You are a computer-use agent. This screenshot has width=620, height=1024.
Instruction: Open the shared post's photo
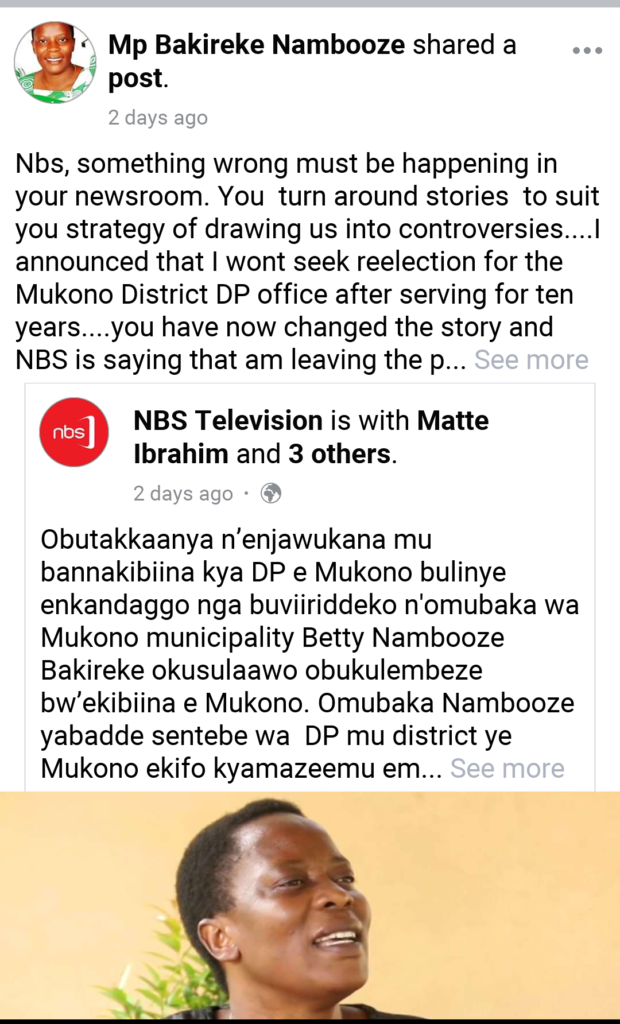(x=310, y=906)
